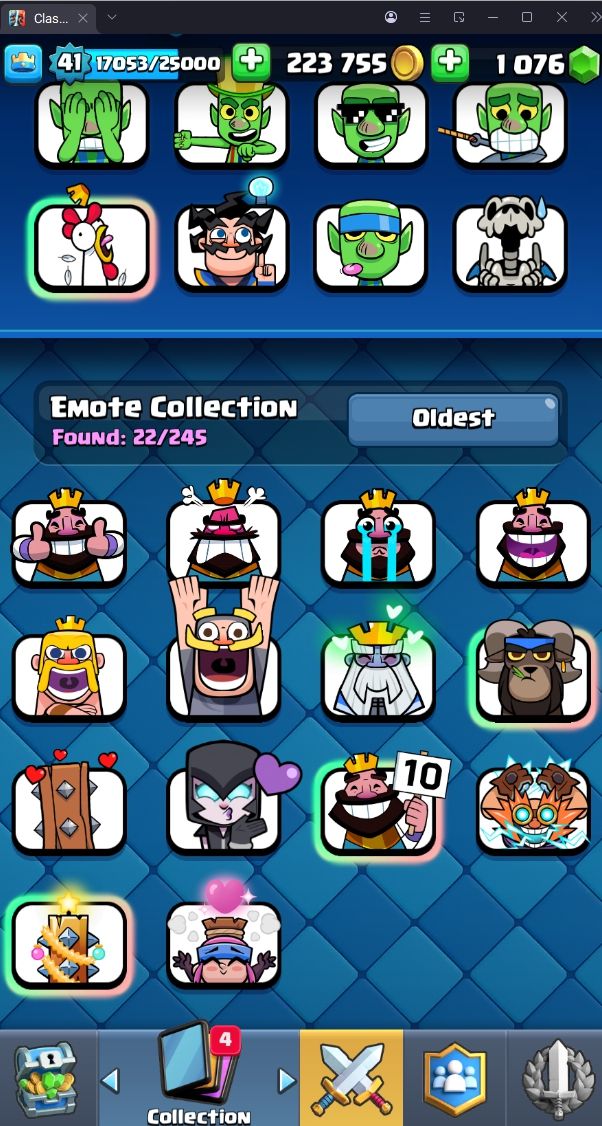602x1126 pixels.
Task: Go to the next Collection section arrow
Action: pyautogui.click(x=287, y=1080)
